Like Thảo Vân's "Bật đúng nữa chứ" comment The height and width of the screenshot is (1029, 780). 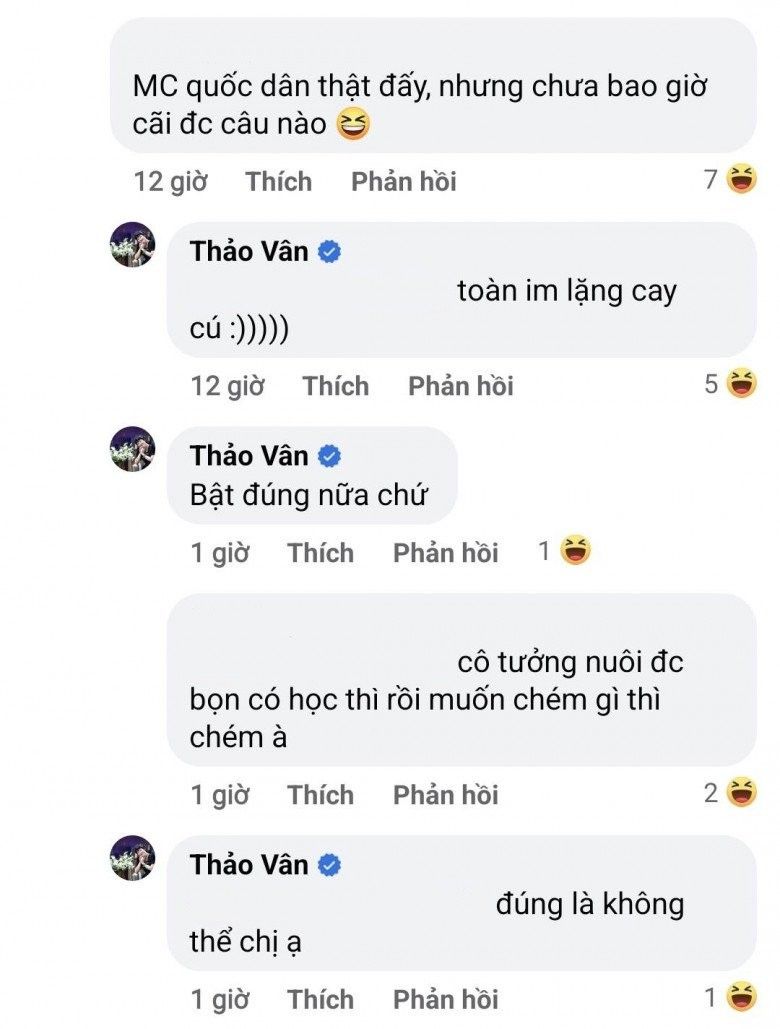(321, 552)
